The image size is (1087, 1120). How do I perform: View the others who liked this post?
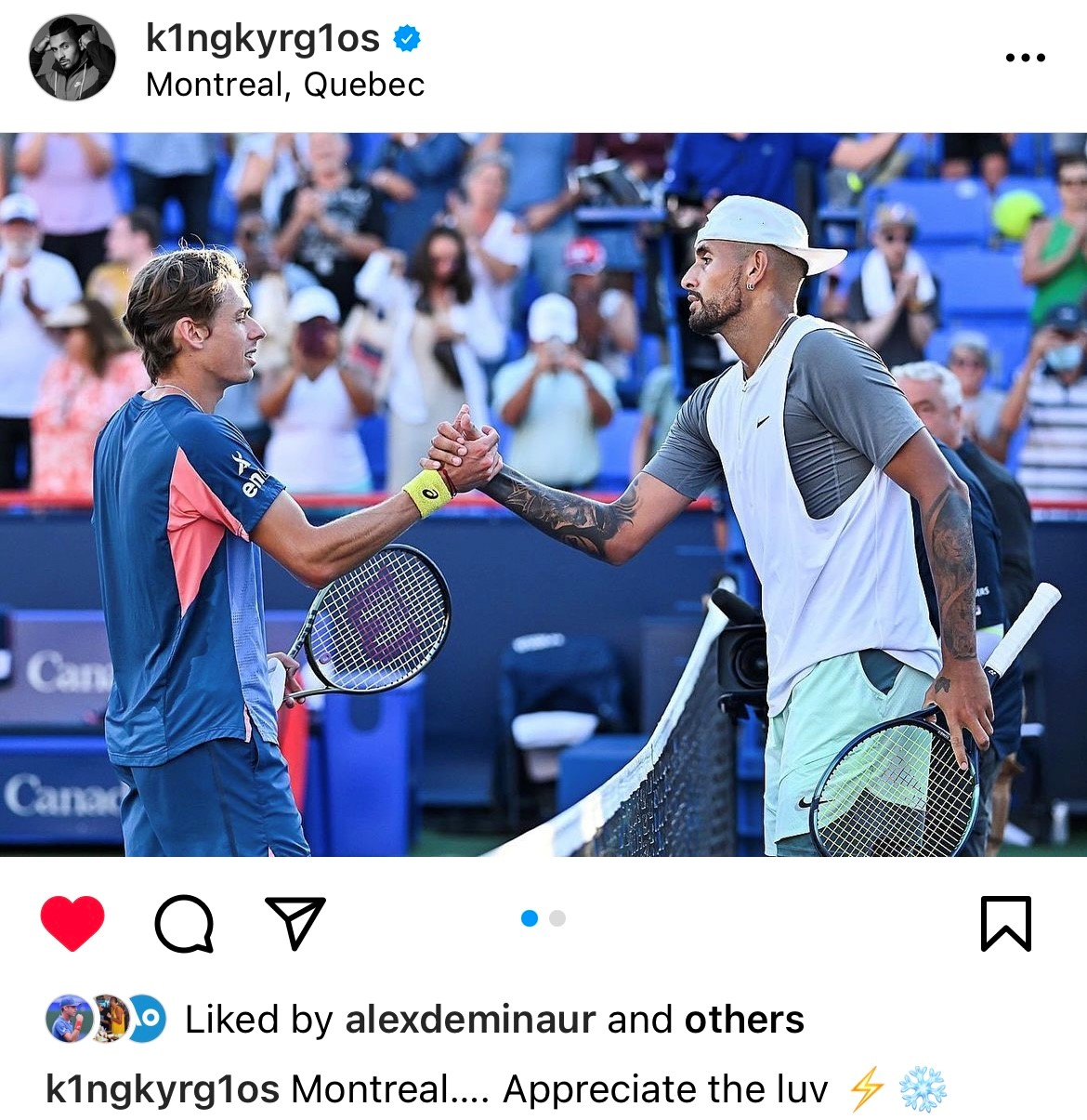pos(744,1020)
